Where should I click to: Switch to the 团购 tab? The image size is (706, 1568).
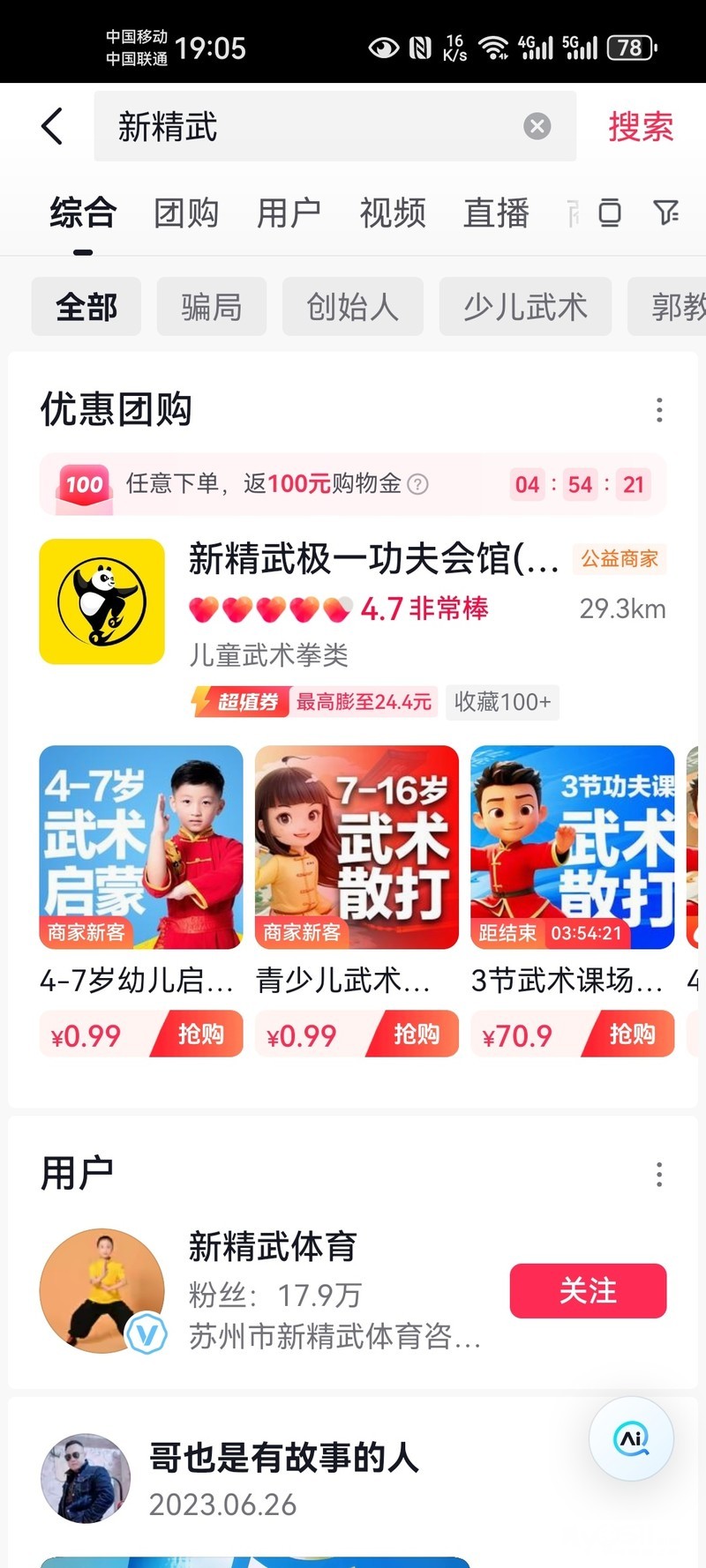pos(186,213)
